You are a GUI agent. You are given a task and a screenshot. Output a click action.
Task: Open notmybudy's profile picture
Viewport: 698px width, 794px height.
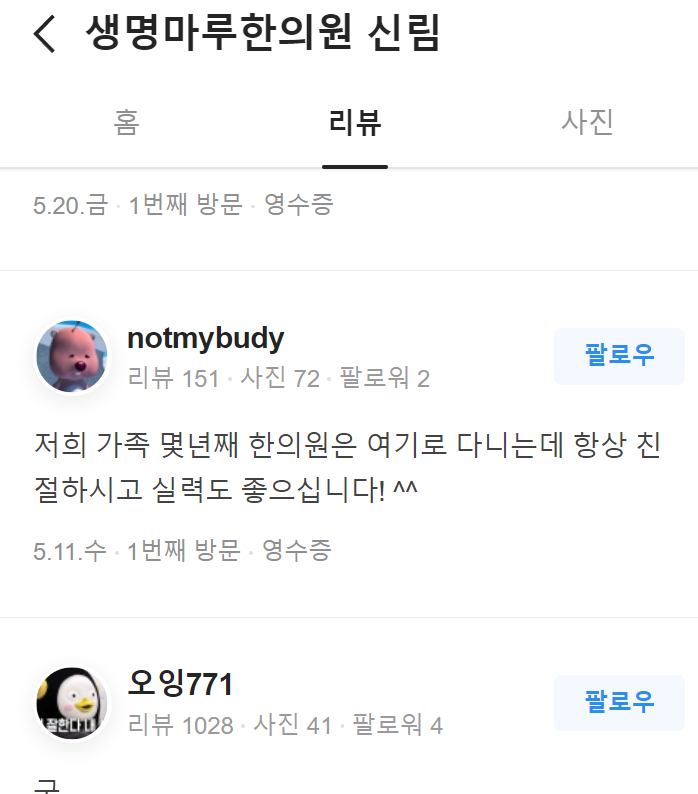coord(73,357)
